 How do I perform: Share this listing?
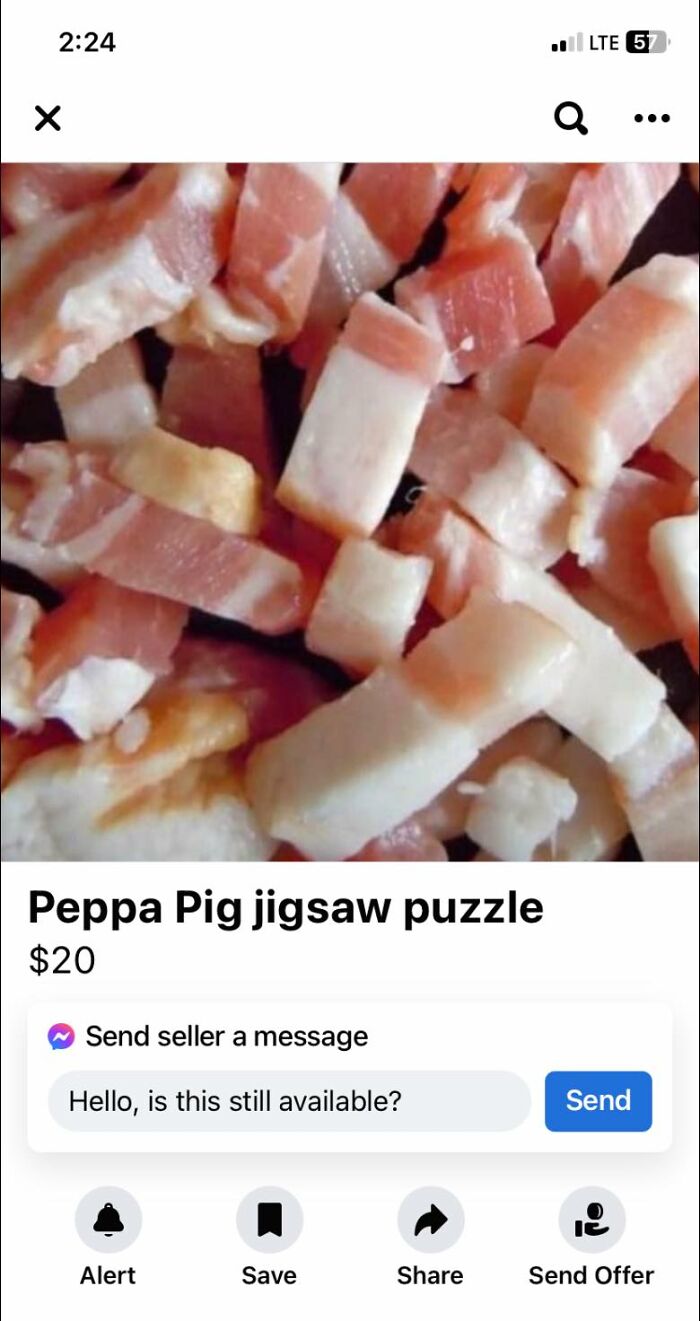[430, 1219]
